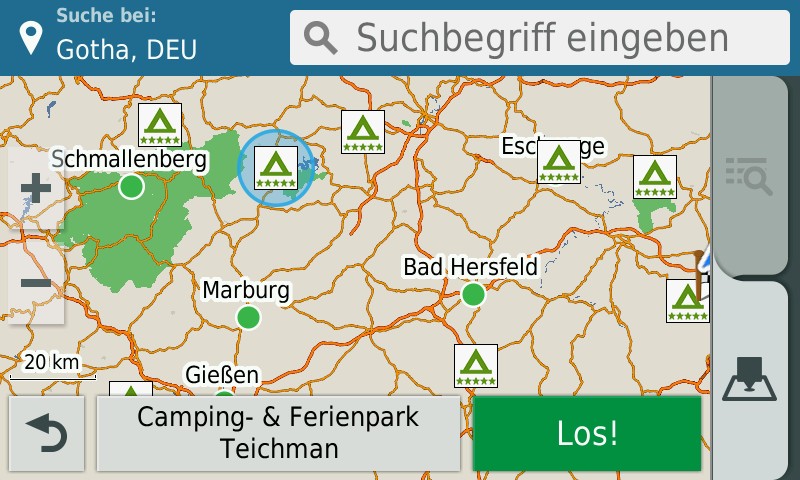The height and width of the screenshot is (480, 800).
Task: Zoom in on the map
Action: 36,189
